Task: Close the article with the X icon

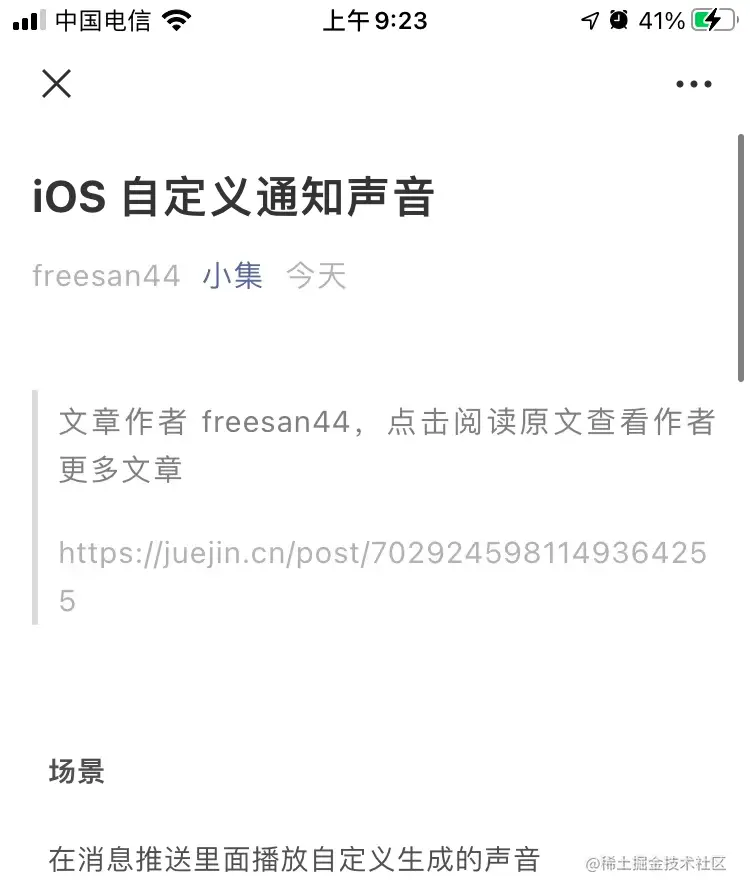Action: pos(57,84)
